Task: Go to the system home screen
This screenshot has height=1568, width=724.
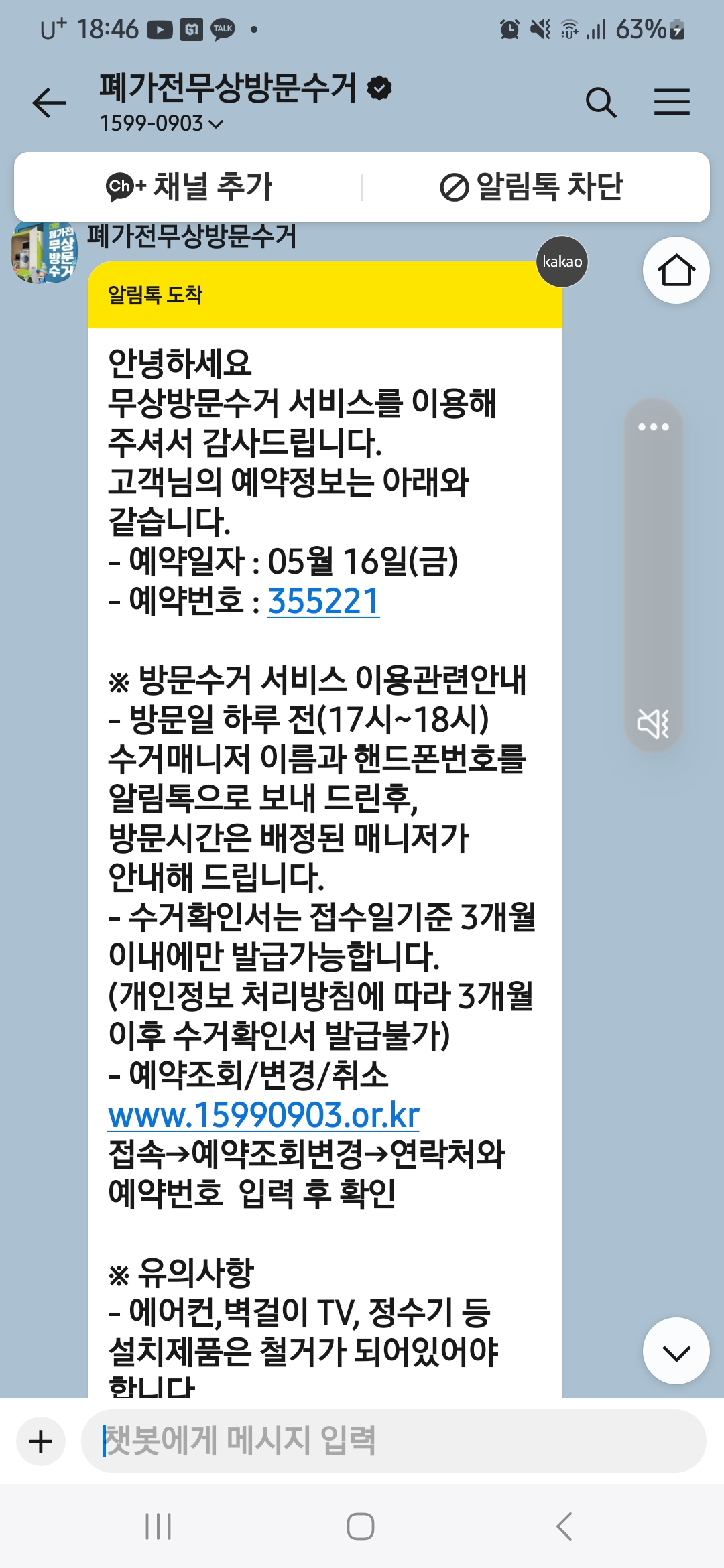Action: pyautogui.click(x=361, y=1526)
